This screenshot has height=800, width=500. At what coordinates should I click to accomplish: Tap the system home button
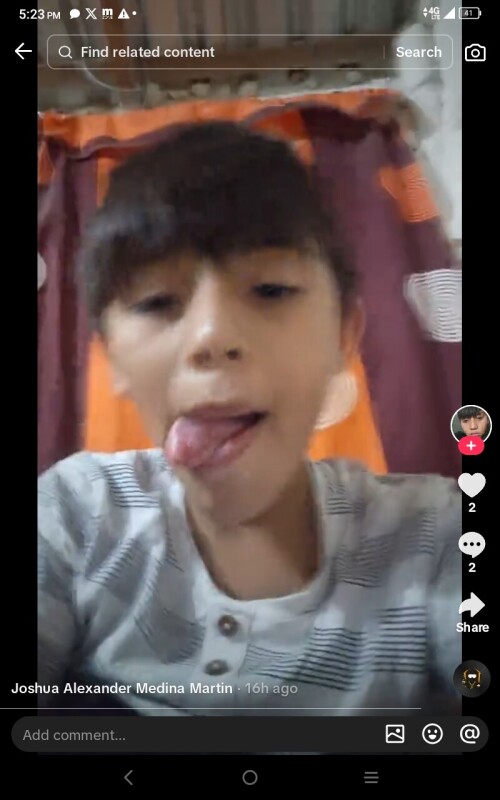point(250,778)
